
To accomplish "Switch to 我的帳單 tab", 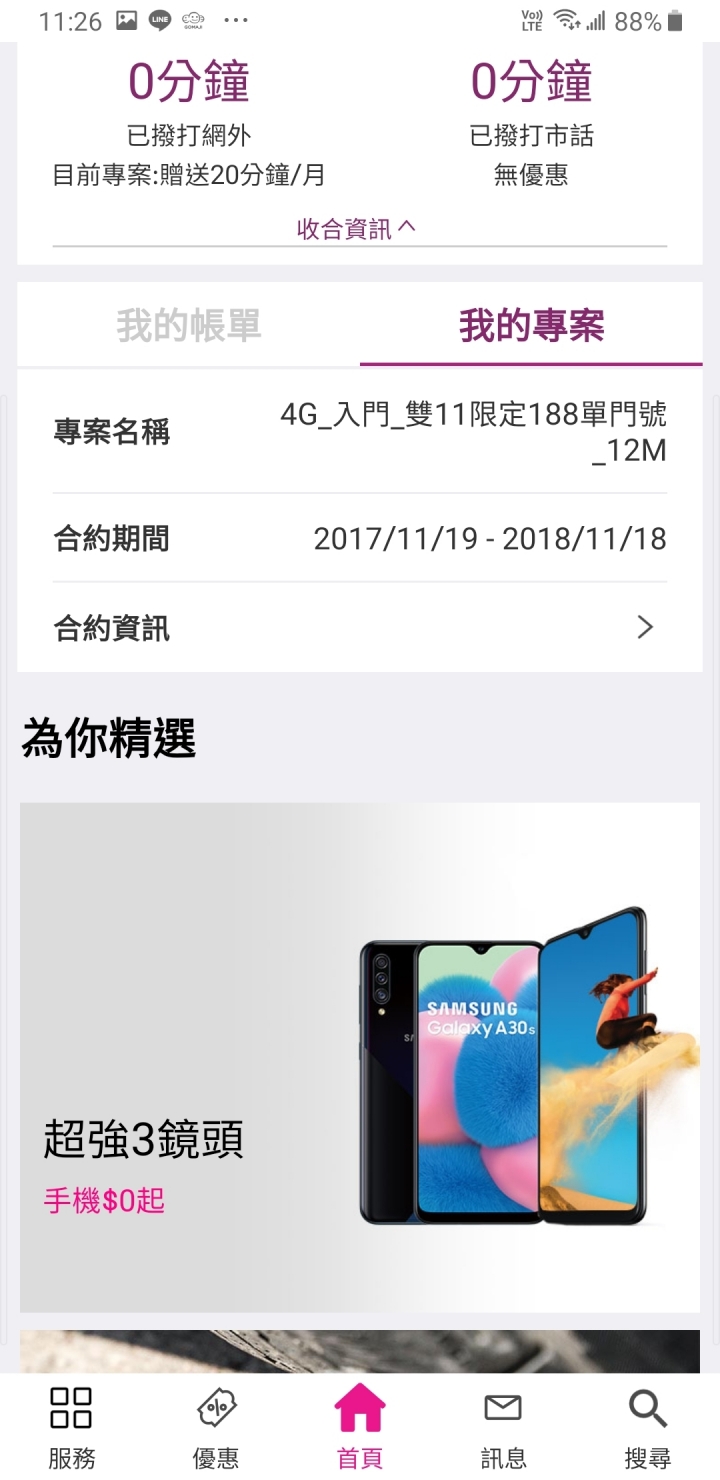I will (x=189, y=326).
